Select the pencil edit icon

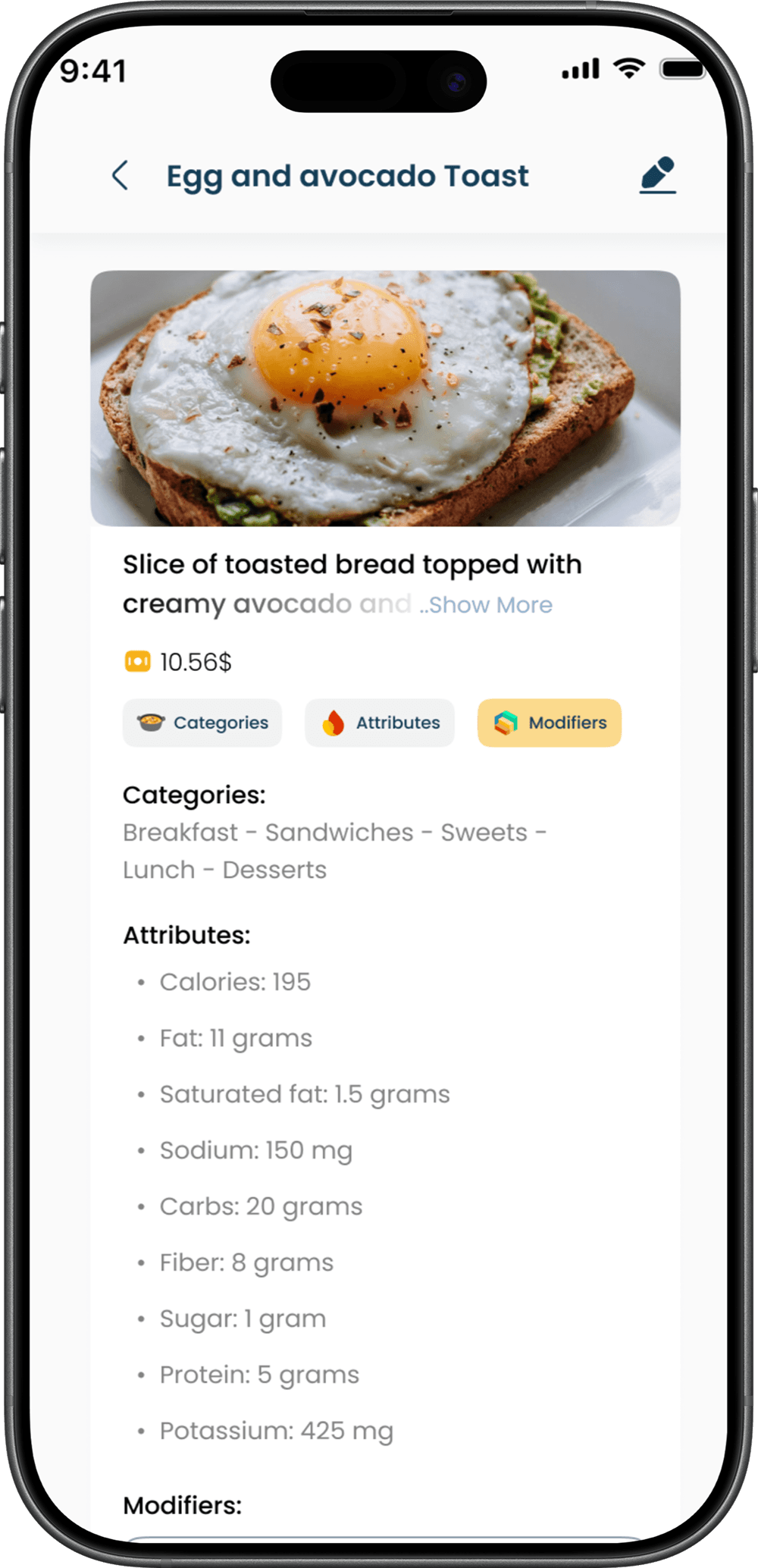[x=656, y=174]
